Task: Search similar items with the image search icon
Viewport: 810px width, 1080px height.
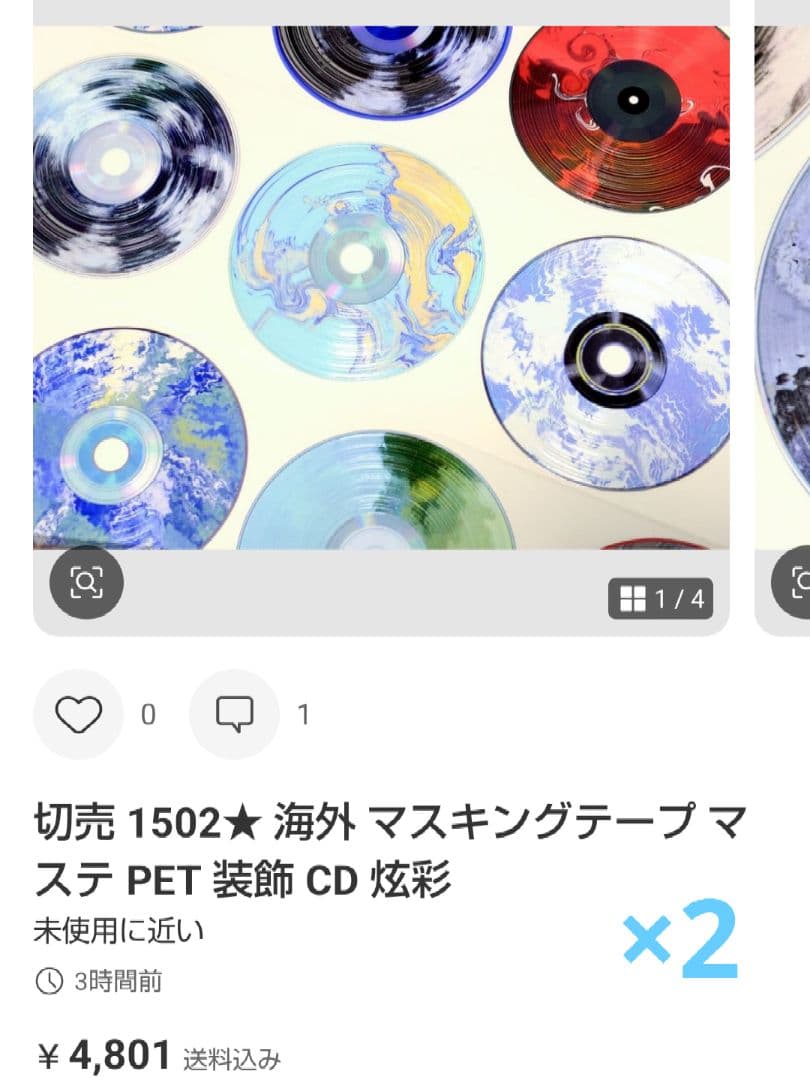Action: [x=86, y=582]
